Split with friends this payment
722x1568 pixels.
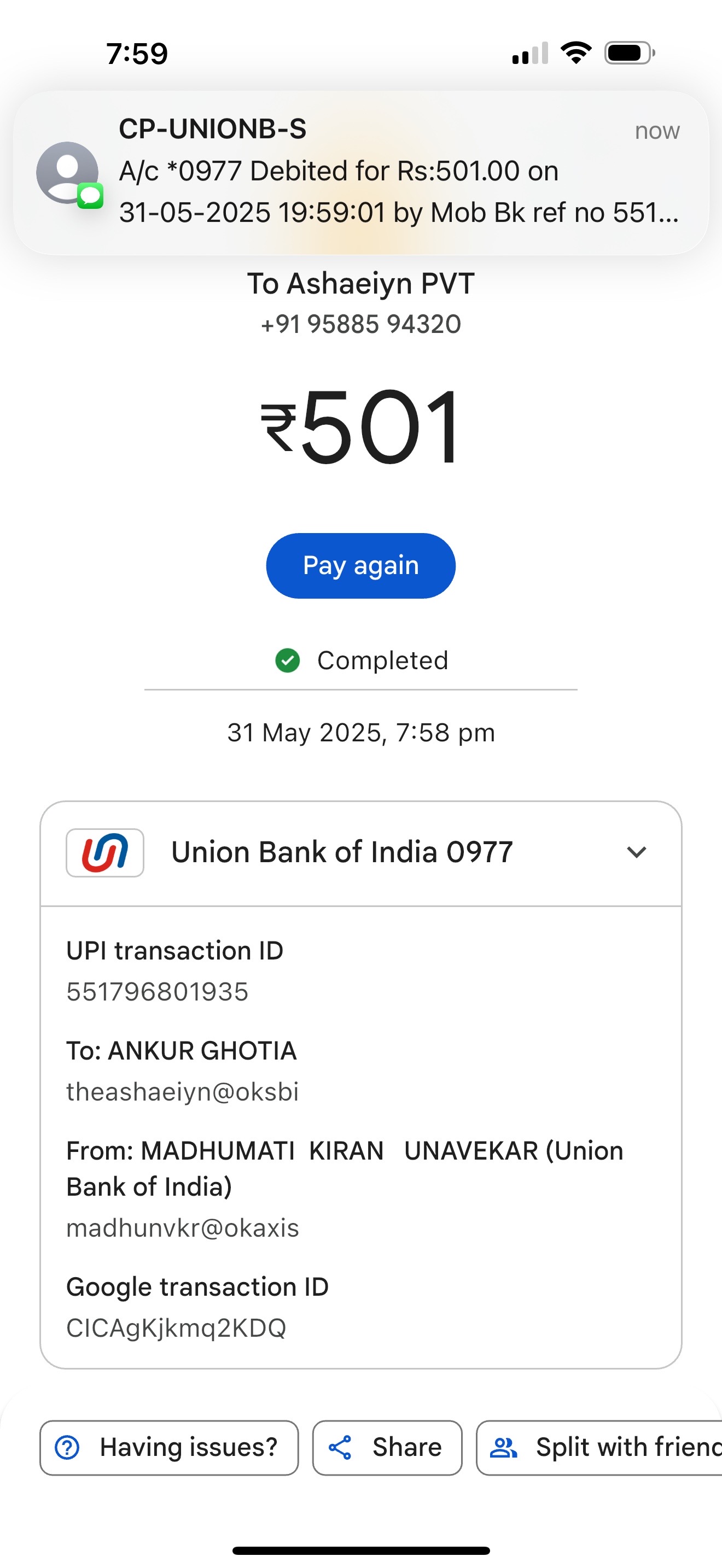(599, 1448)
